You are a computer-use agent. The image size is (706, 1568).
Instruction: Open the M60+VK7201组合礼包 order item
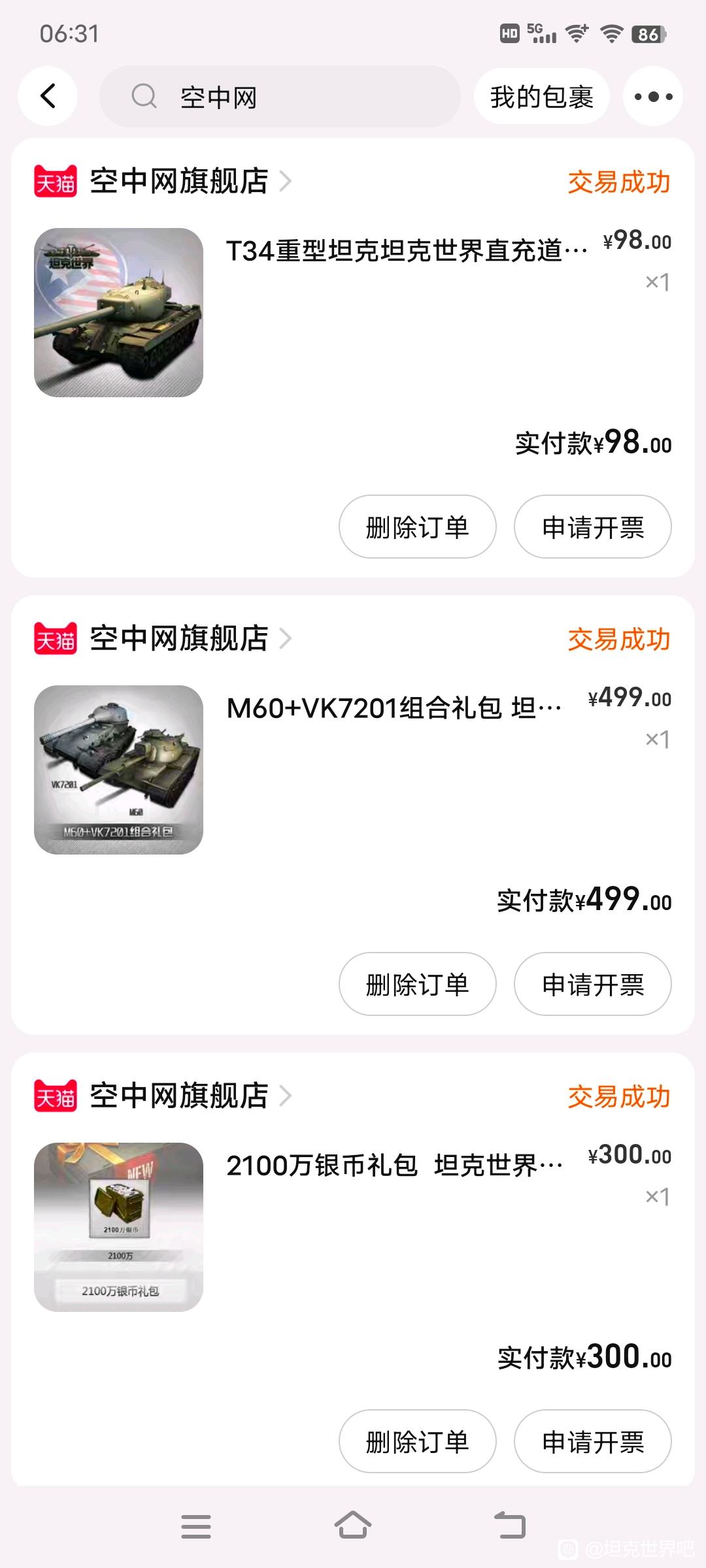click(353, 770)
